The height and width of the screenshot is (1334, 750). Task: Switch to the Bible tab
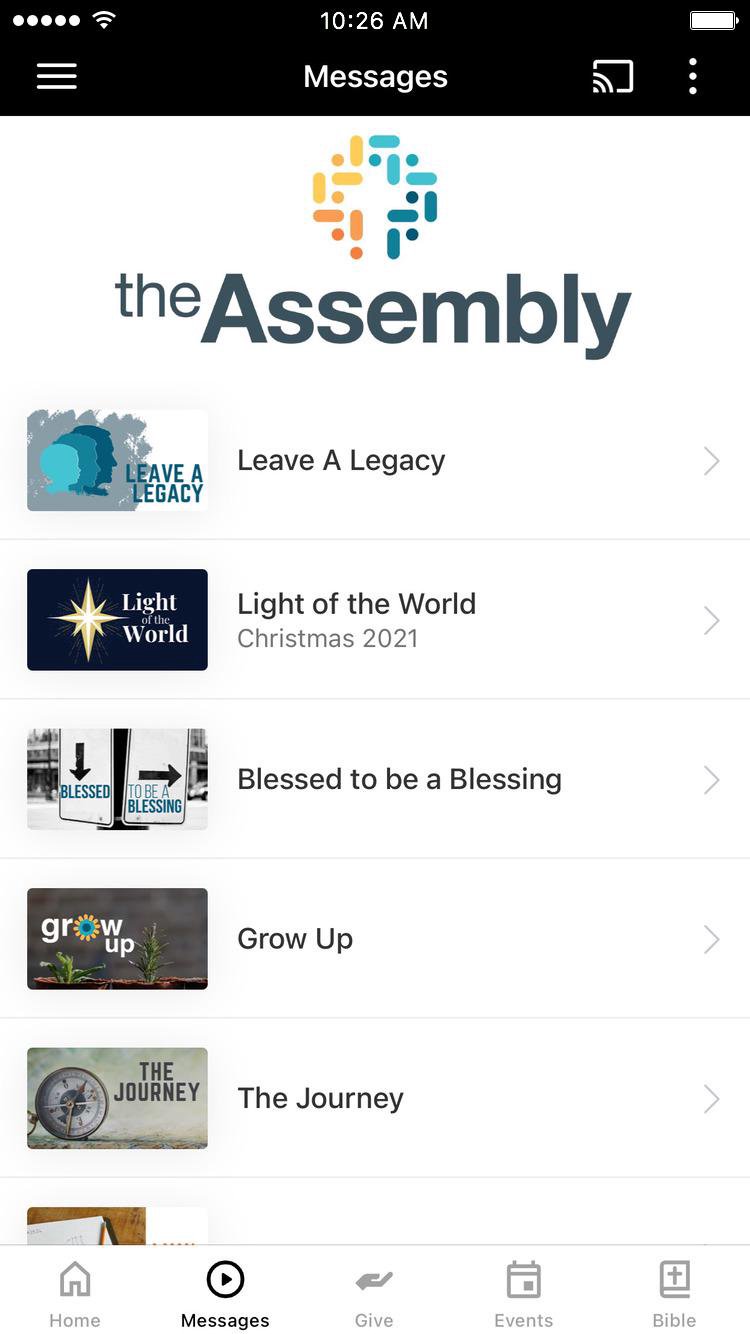click(x=674, y=1294)
